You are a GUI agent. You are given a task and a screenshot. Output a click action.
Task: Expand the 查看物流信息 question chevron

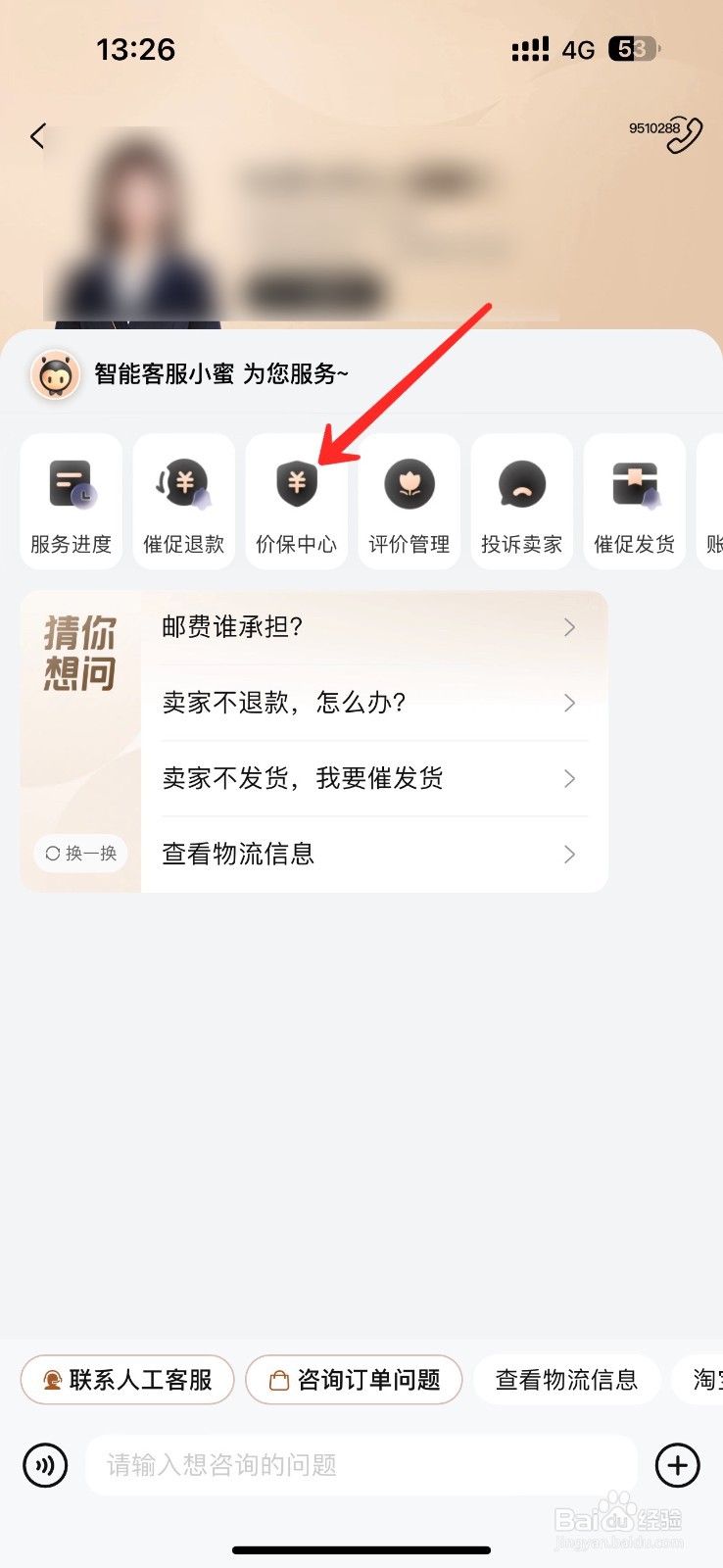pyautogui.click(x=569, y=854)
